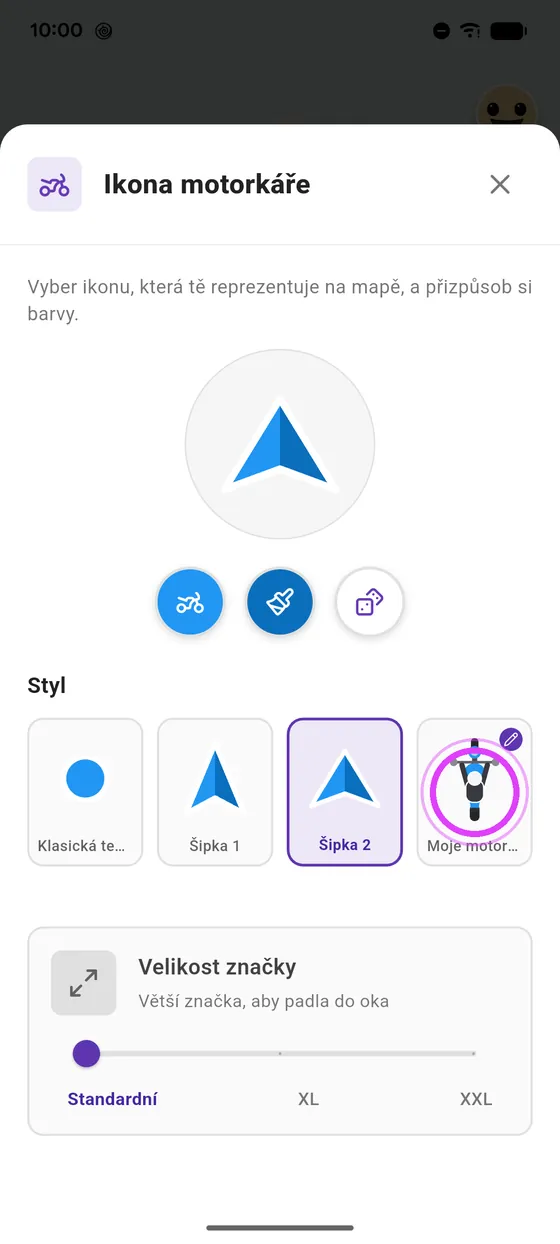Screen dimensions: 560x1244
Task: Select the Šipka 2 style card
Action: (x=345, y=792)
